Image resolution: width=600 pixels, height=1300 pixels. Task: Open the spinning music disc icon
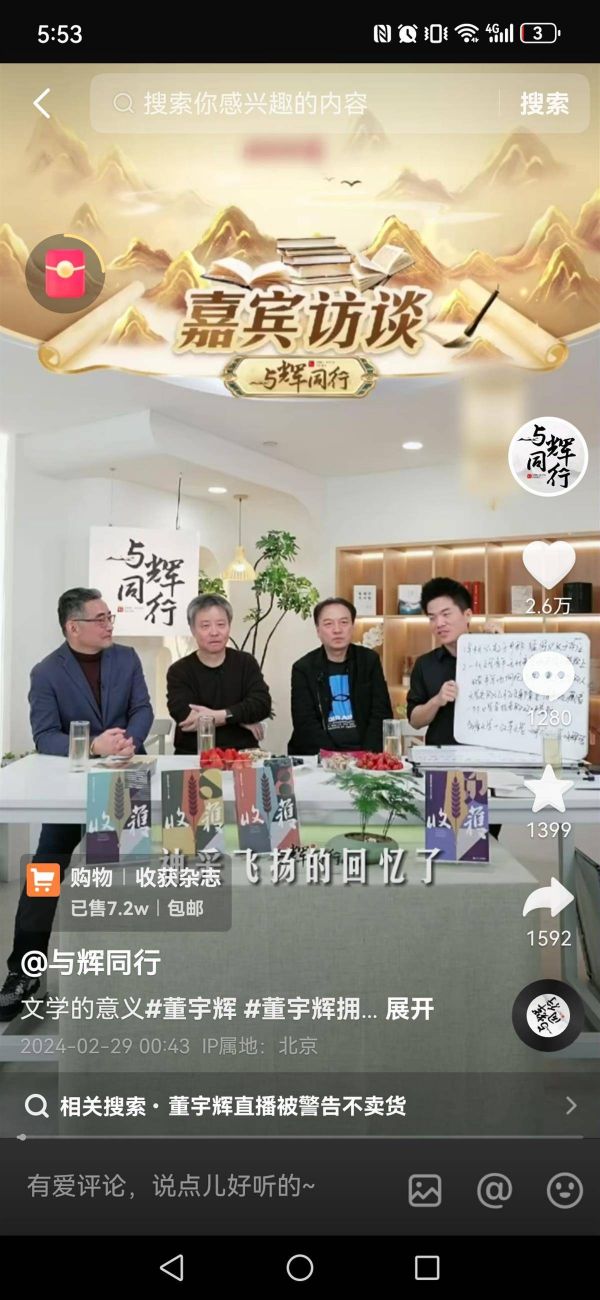point(547,1015)
